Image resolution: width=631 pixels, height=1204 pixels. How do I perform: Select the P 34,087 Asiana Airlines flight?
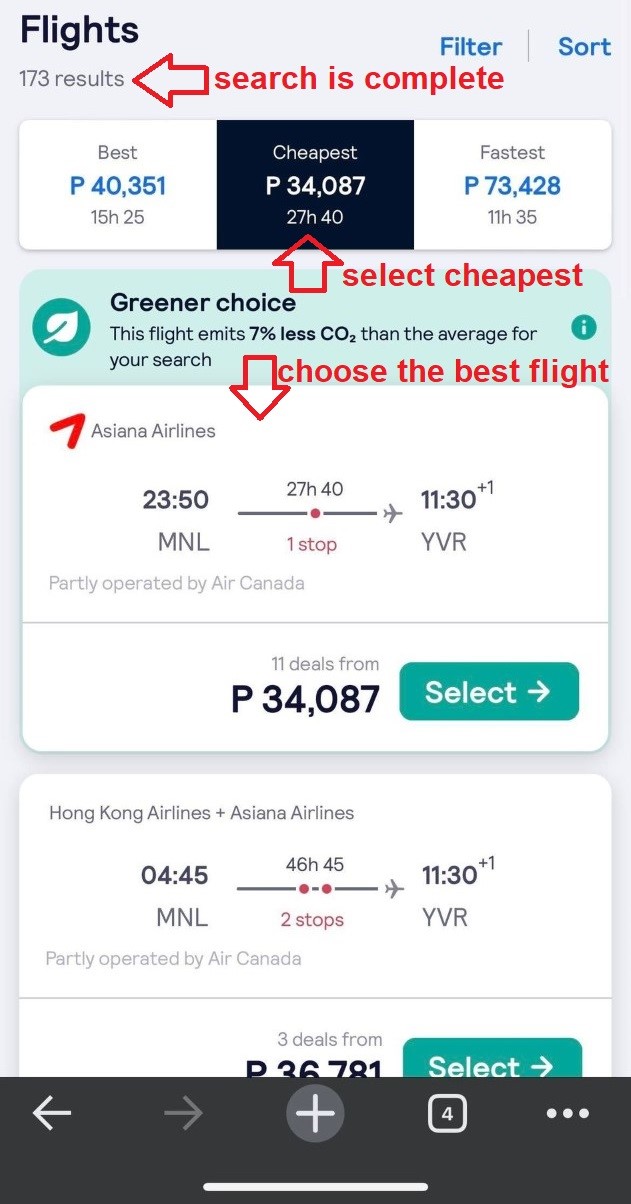(489, 691)
